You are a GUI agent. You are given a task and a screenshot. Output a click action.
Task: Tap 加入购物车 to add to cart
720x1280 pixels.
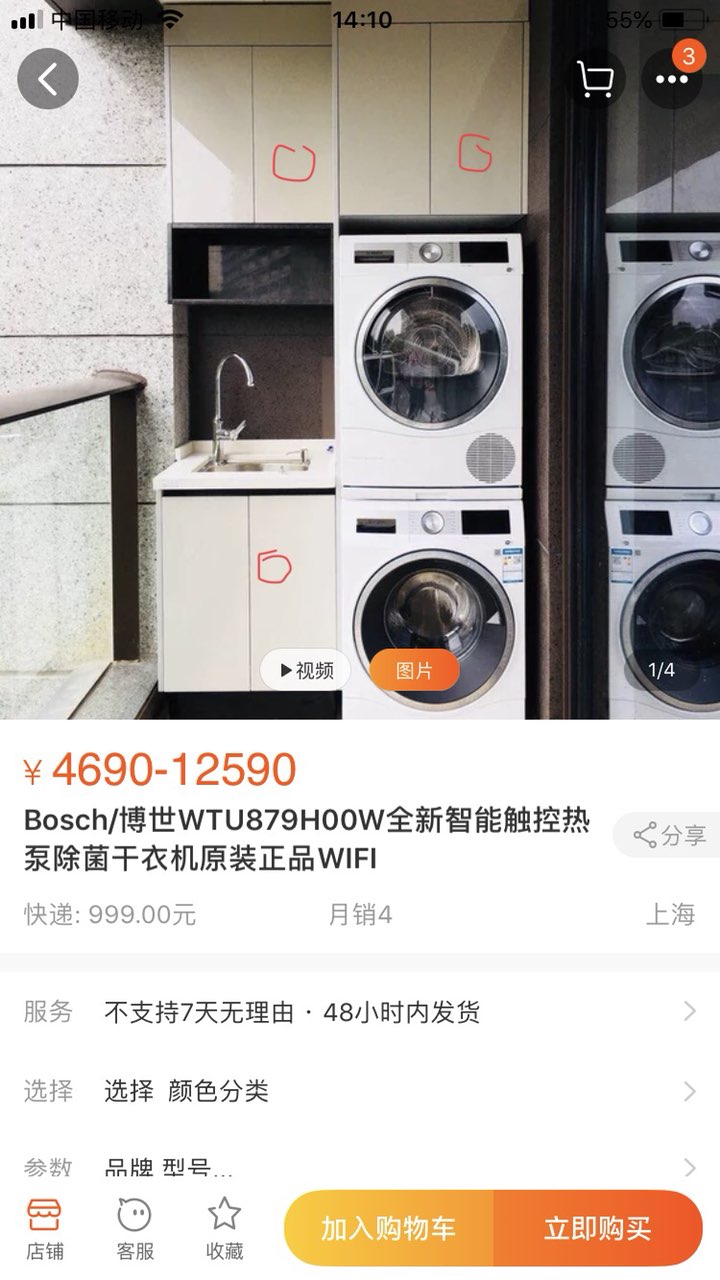(388, 1229)
